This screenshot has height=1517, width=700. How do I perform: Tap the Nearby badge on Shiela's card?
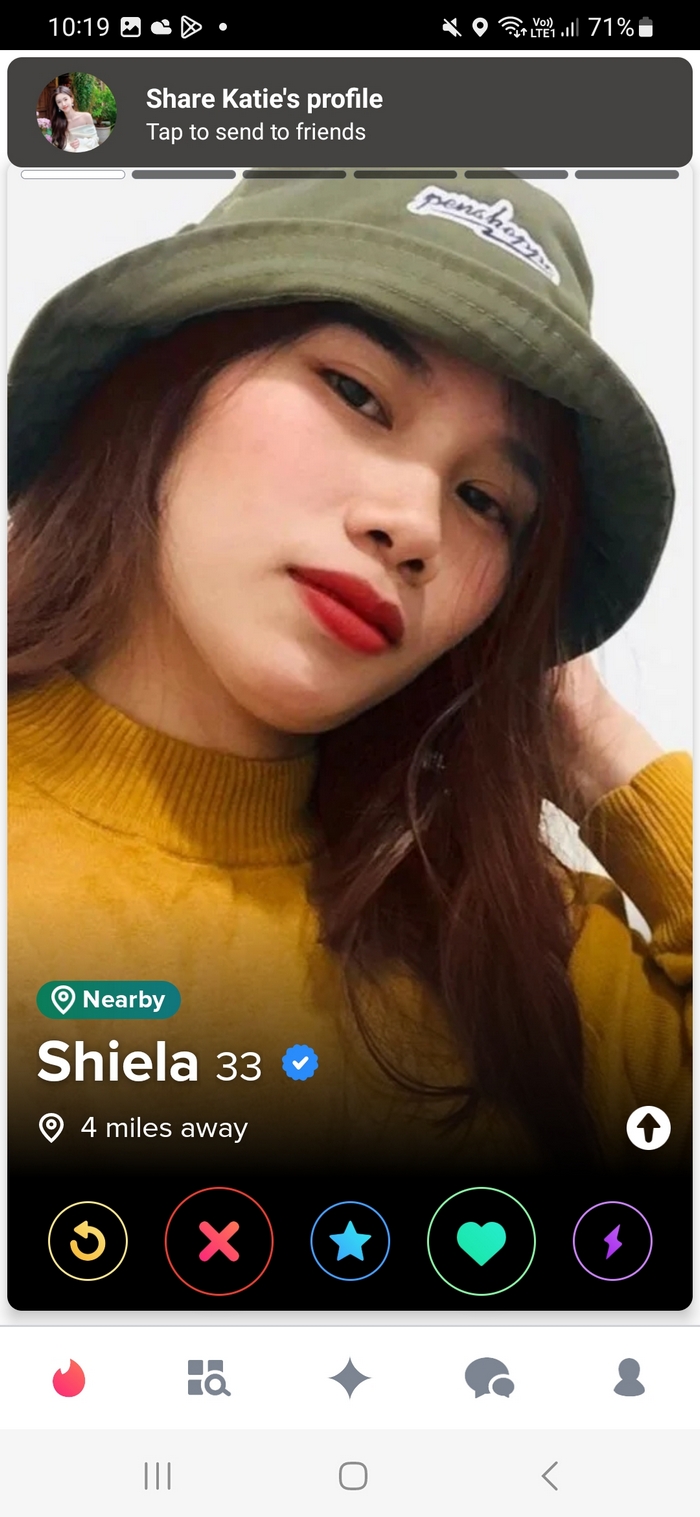click(x=109, y=1000)
